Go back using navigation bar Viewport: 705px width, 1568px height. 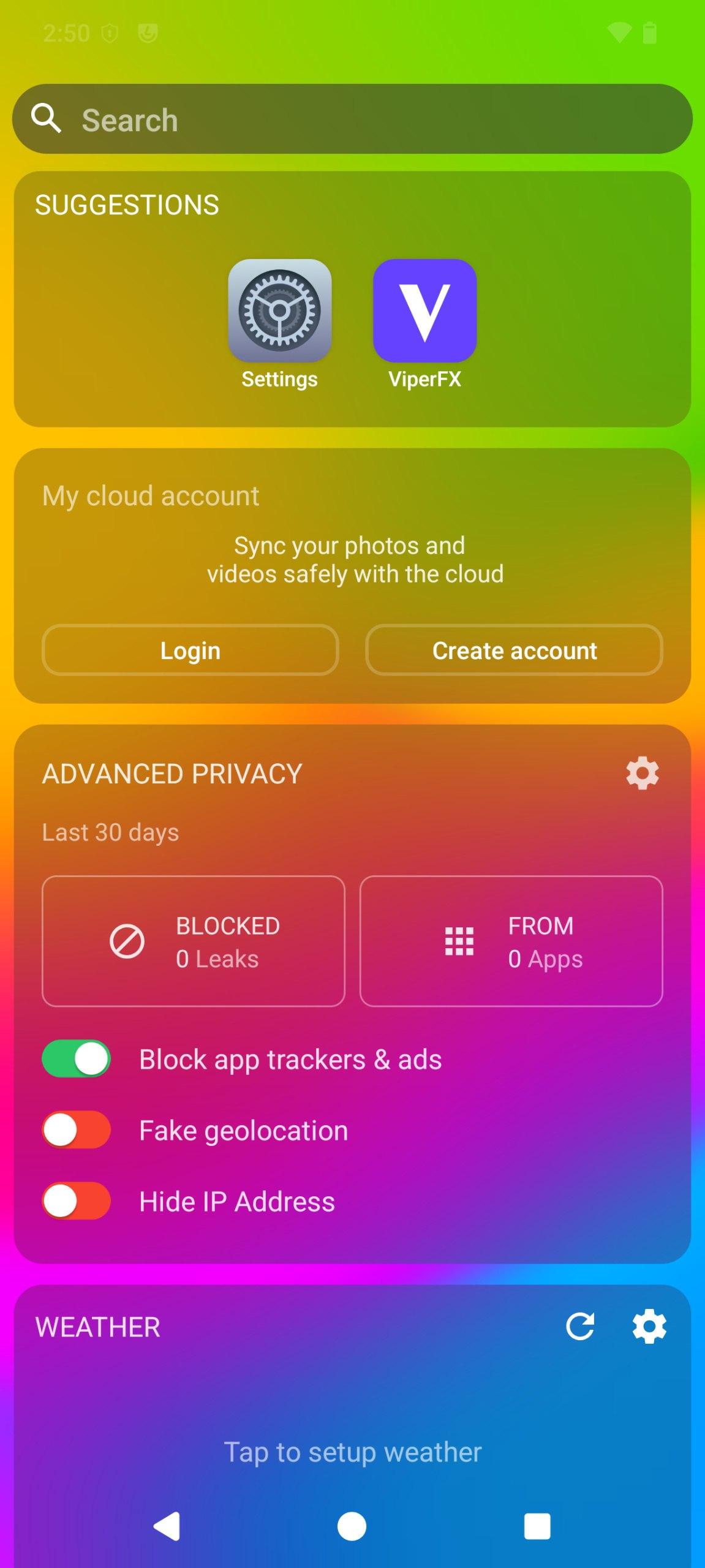pos(167,1526)
